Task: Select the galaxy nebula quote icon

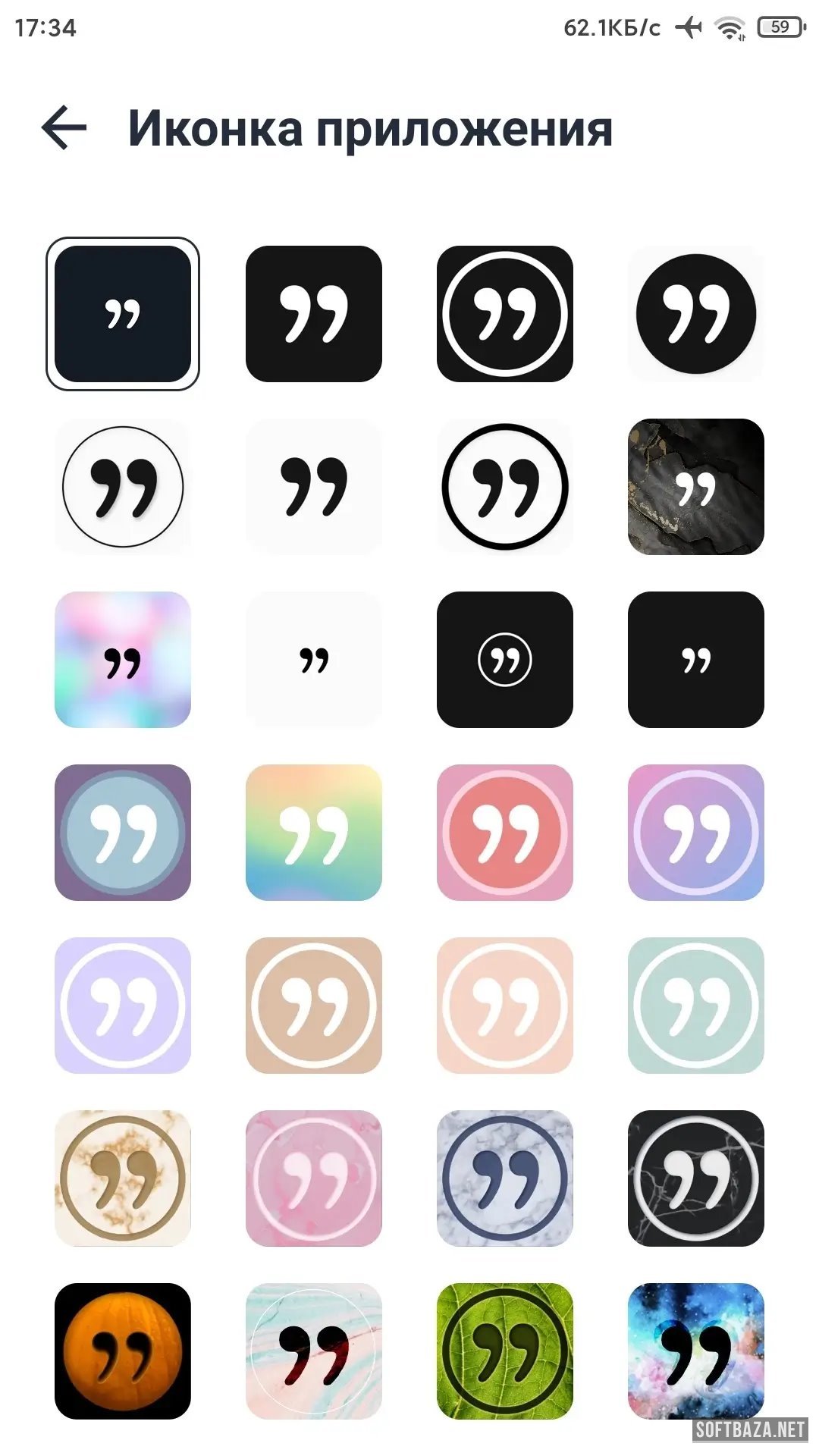Action: point(695,1351)
